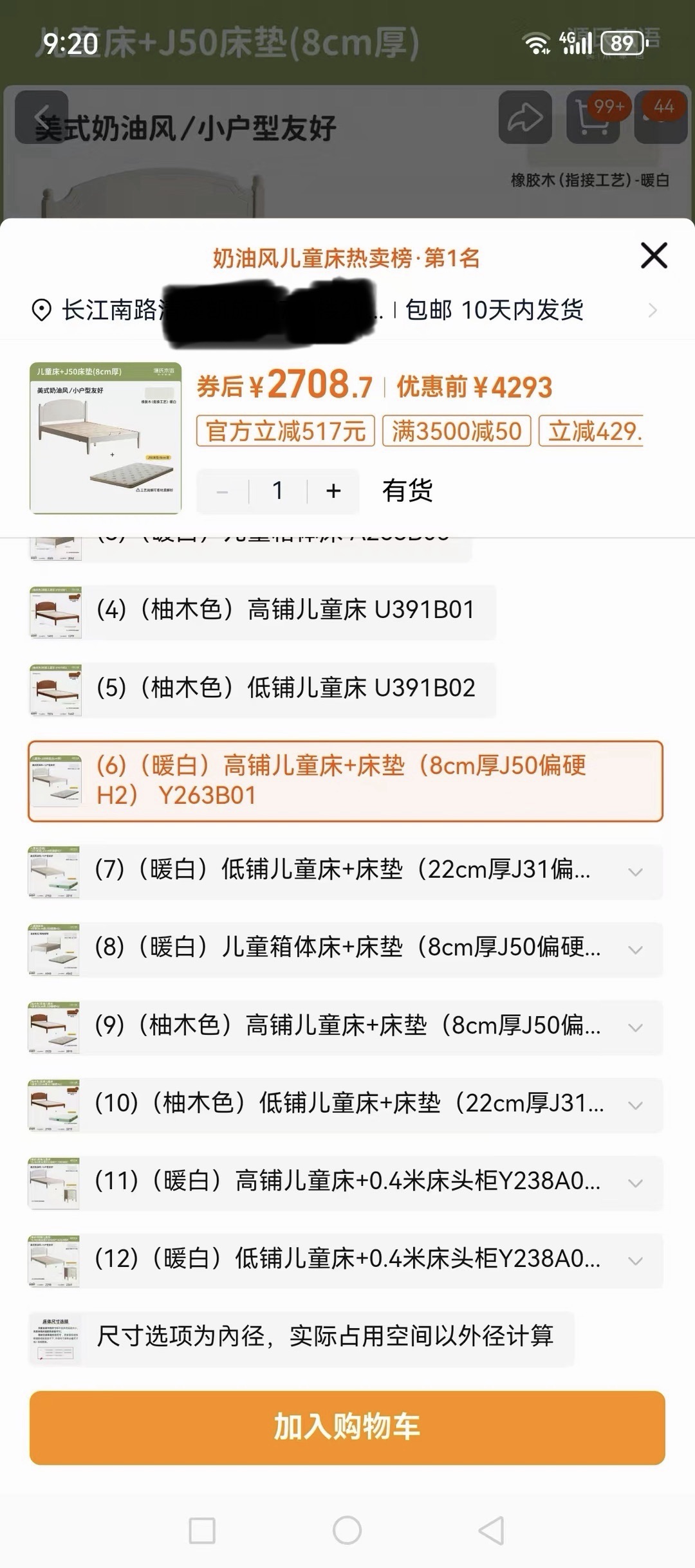Select option (8) 暖白 儿童箱体床+床垫
This screenshot has width=695, height=1568.
click(x=346, y=948)
